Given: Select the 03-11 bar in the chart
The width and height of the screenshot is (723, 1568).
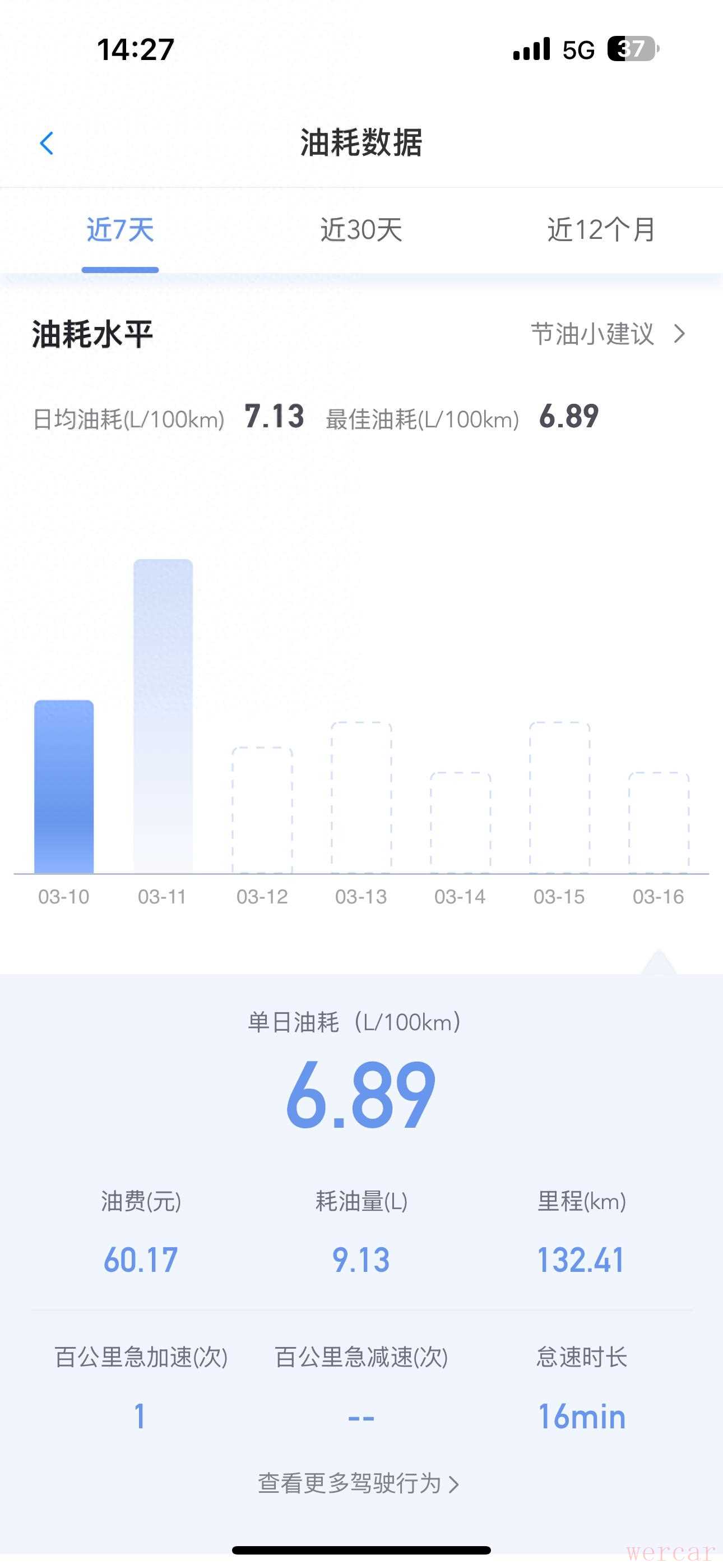Looking at the screenshot, I should coord(163,716).
